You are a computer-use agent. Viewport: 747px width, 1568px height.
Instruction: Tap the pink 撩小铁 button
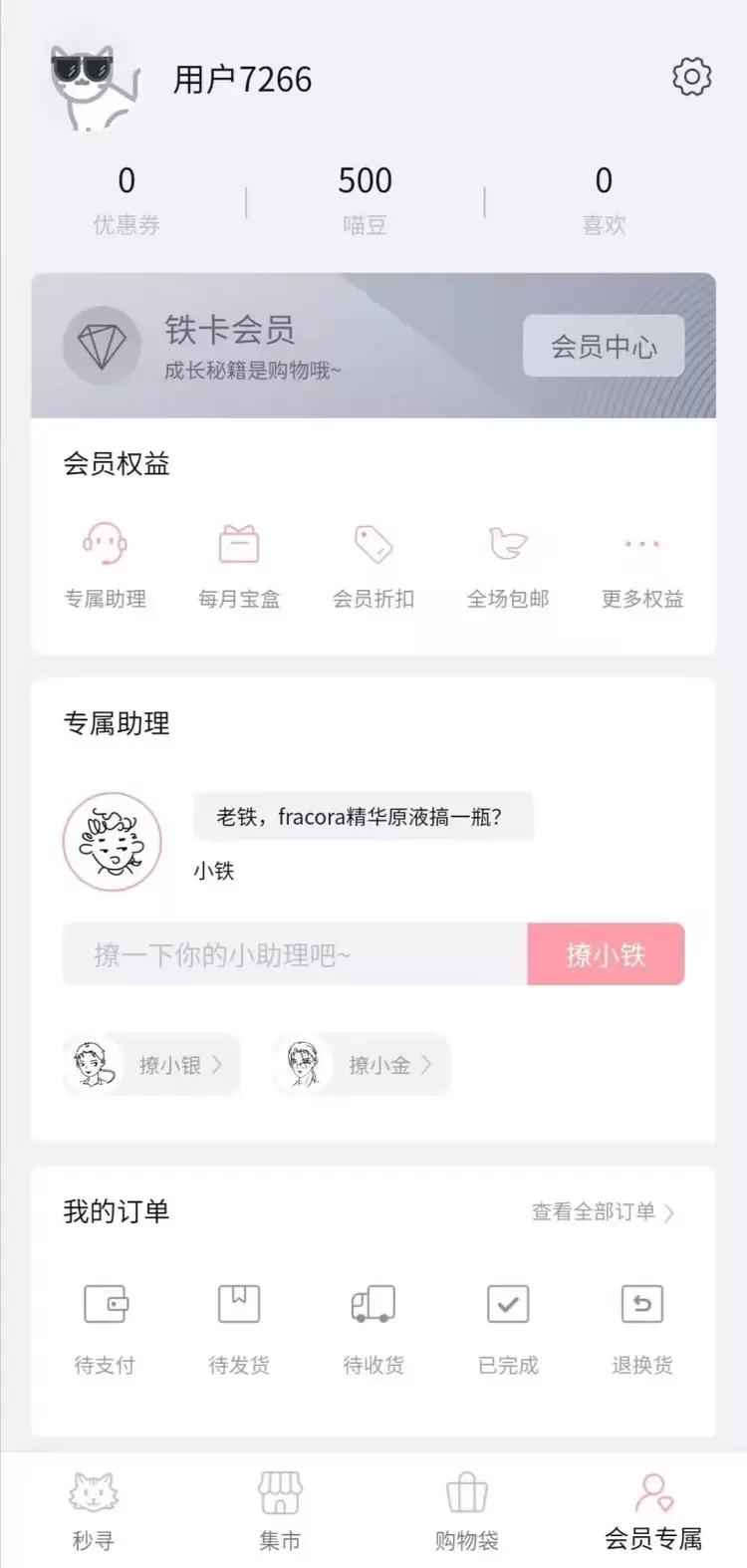click(x=606, y=954)
